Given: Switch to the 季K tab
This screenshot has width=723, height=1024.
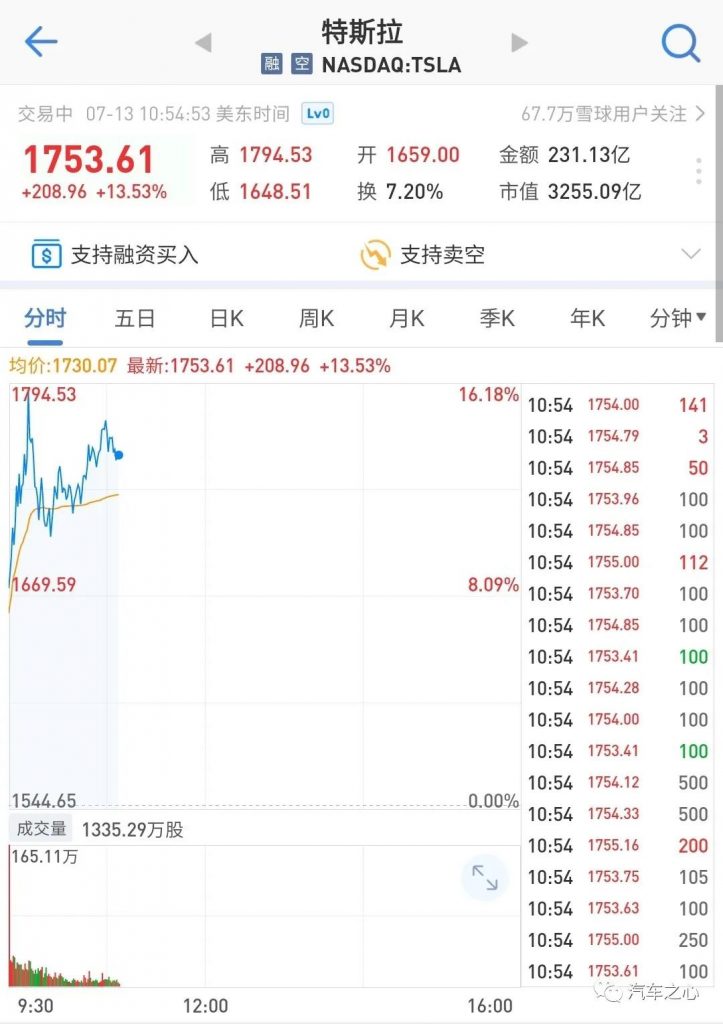Looking at the screenshot, I should pos(497,319).
